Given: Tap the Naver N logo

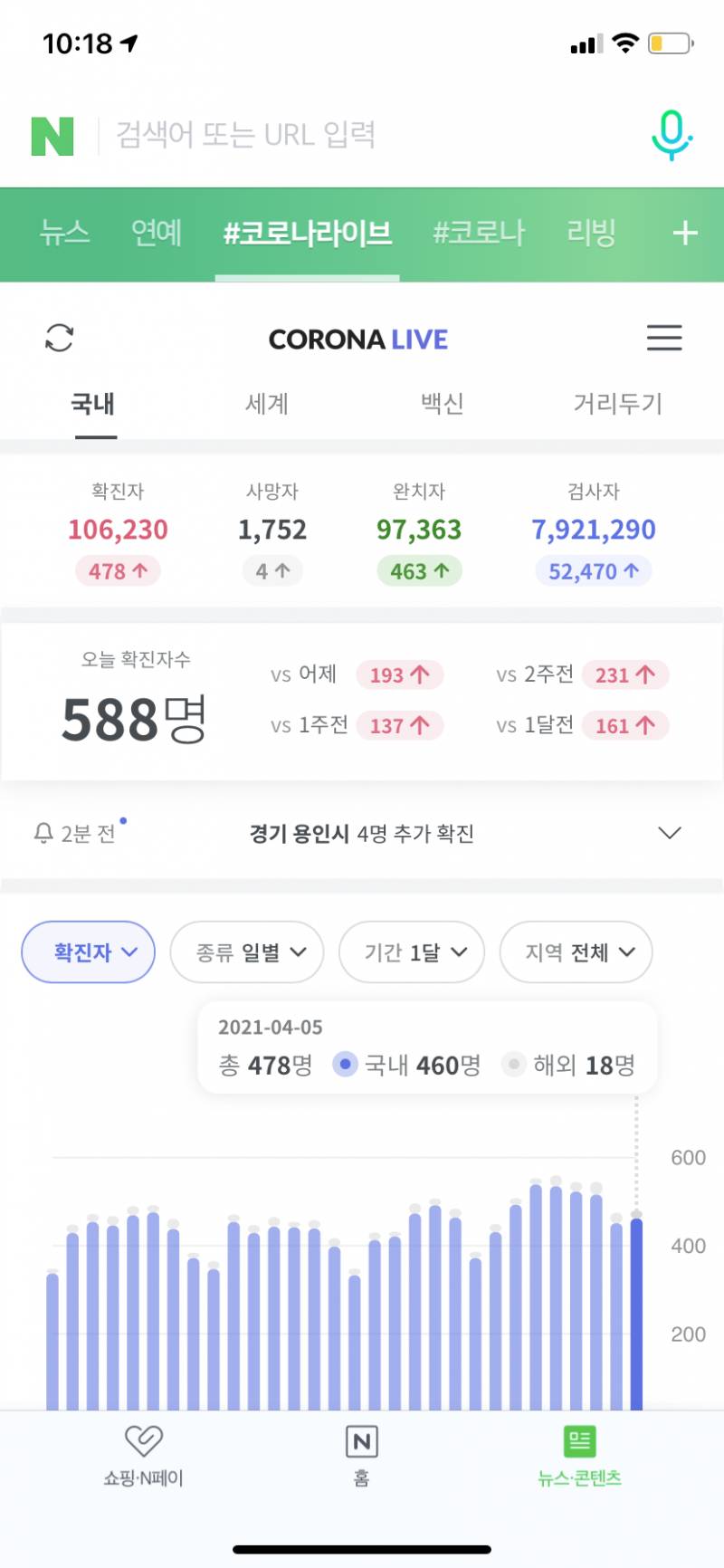Looking at the screenshot, I should pyautogui.click(x=52, y=134).
